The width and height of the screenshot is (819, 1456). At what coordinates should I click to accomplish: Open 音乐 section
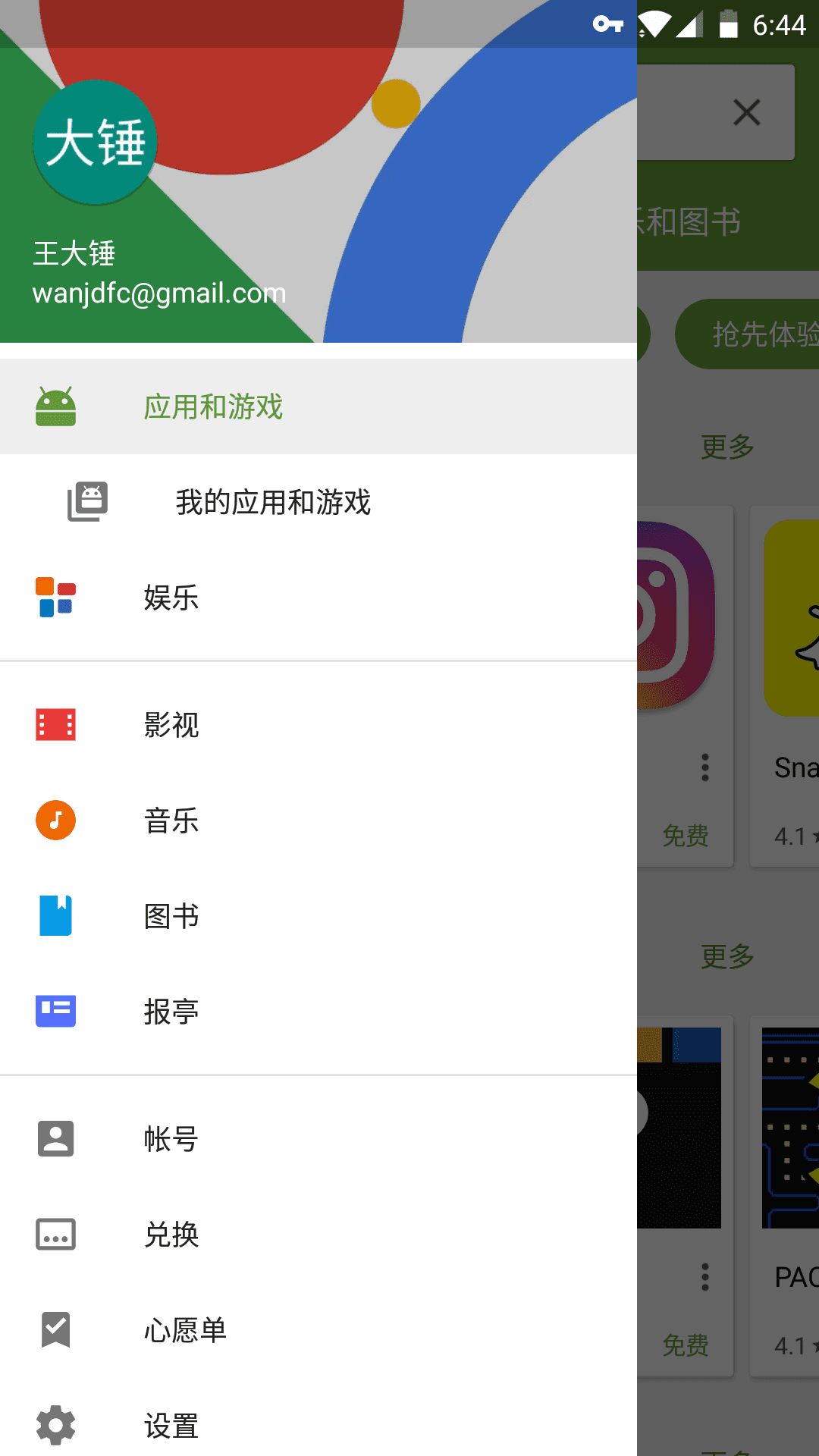171,821
